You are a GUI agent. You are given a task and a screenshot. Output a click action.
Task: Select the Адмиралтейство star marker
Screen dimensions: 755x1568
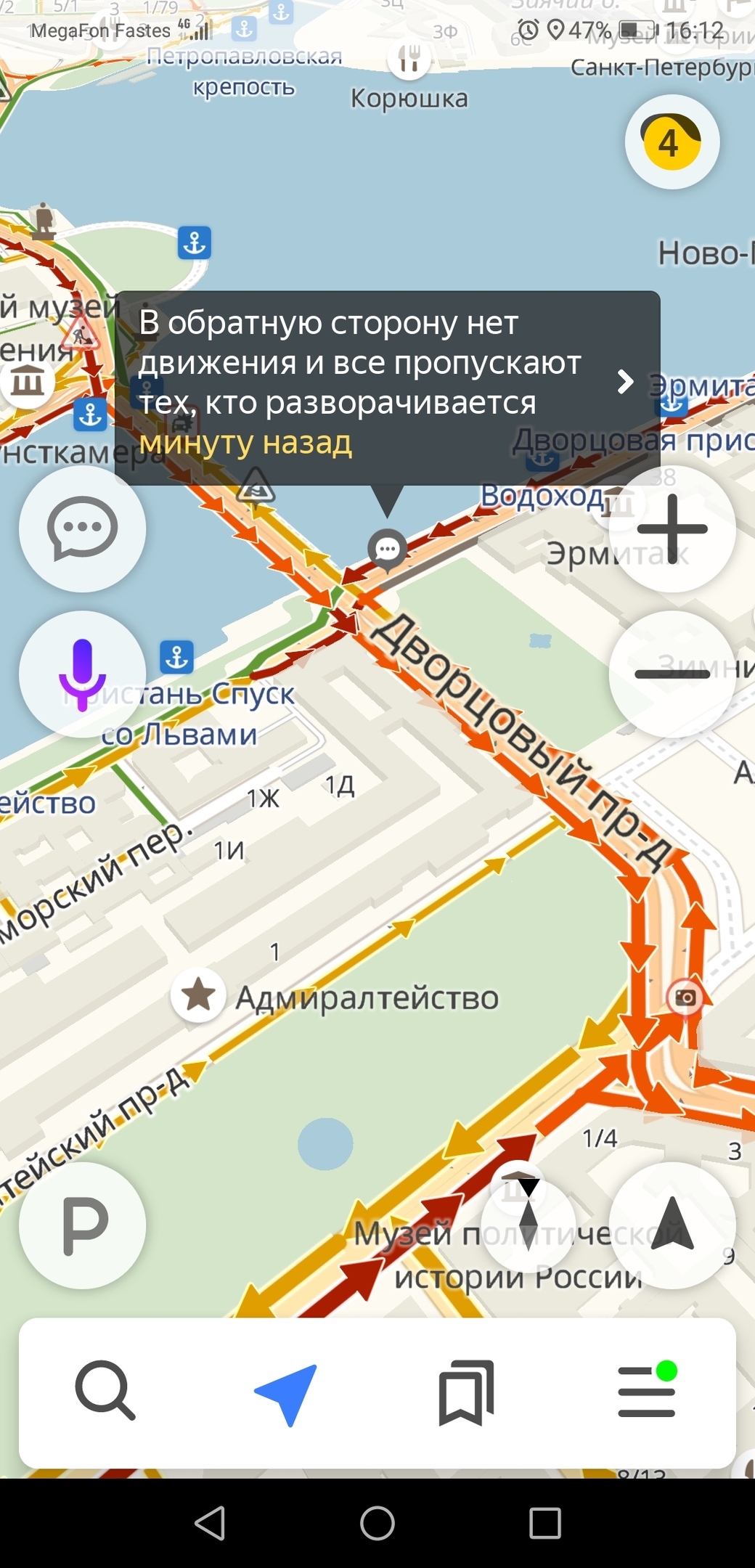(197, 995)
